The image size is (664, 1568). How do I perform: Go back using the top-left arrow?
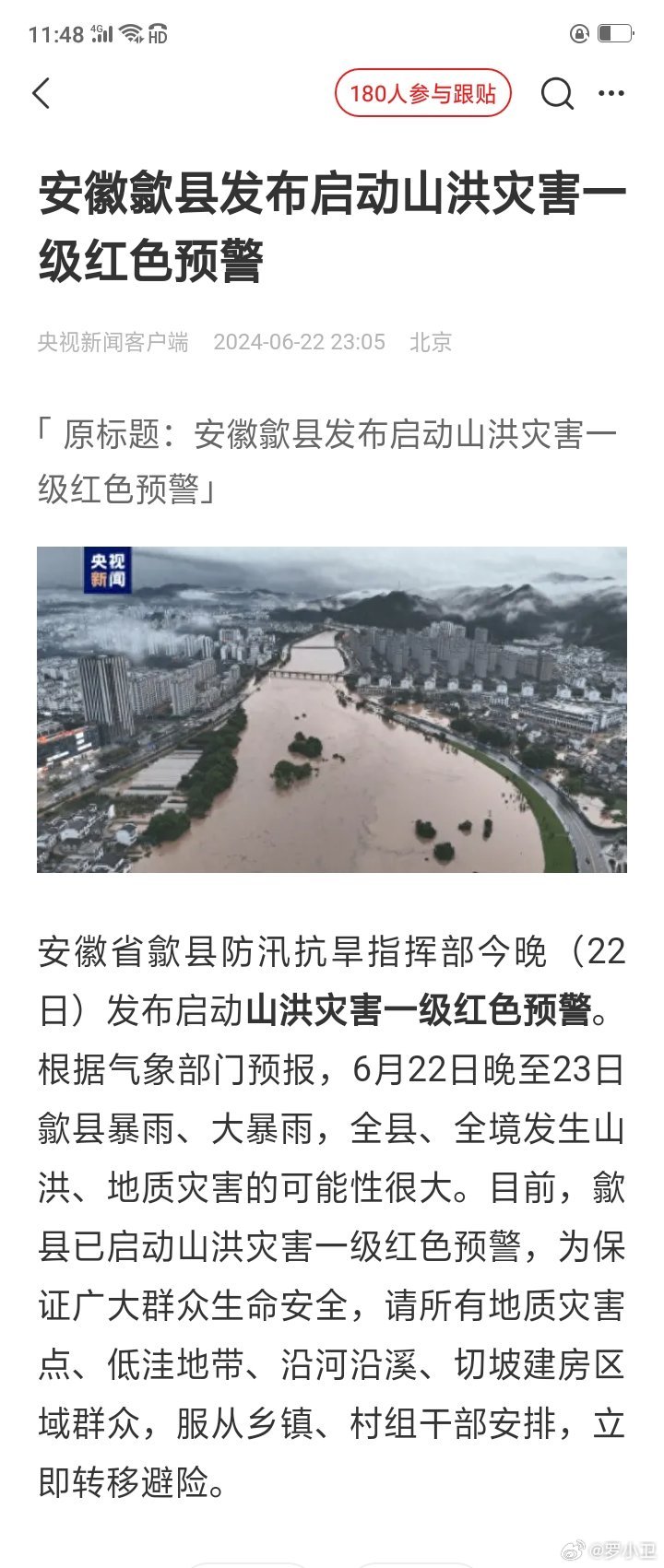tap(41, 93)
